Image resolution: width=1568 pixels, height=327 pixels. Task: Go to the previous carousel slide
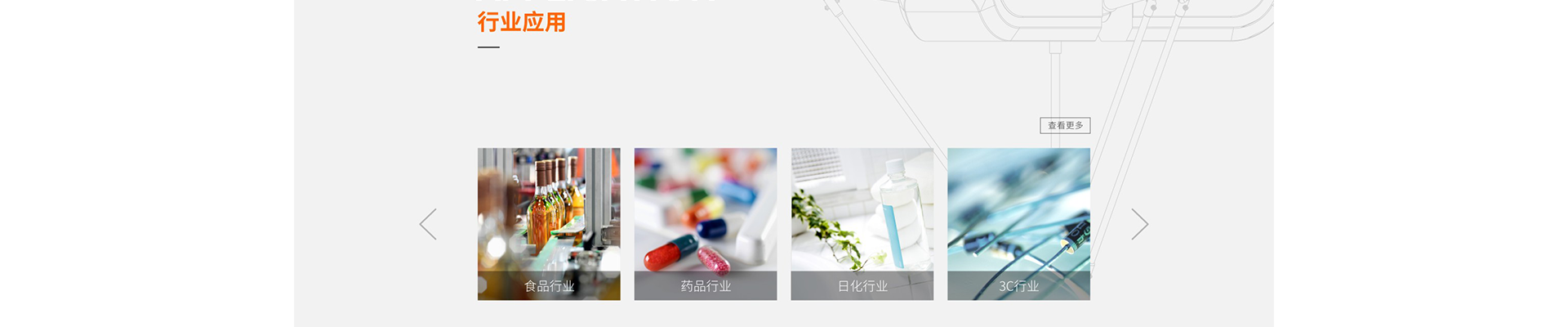pos(428,224)
